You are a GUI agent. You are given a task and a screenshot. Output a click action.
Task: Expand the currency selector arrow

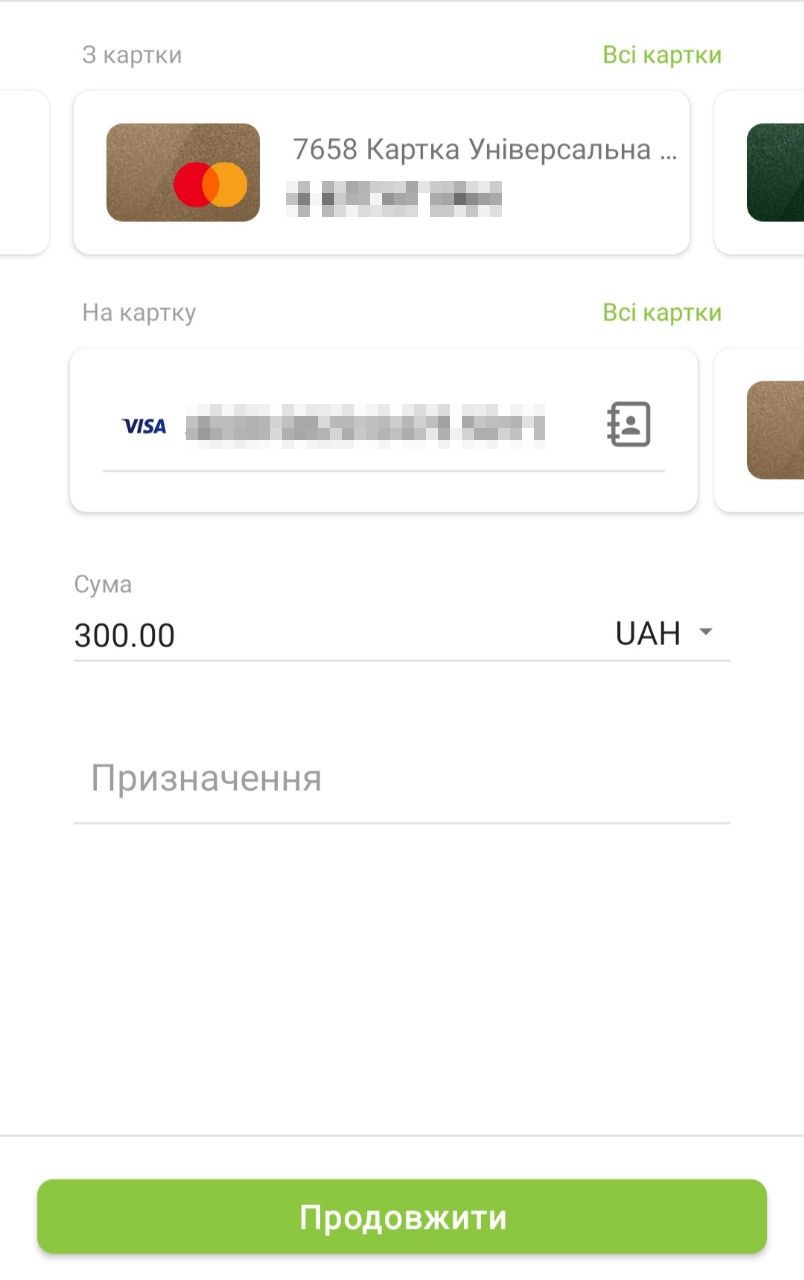pyautogui.click(x=706, y=632)
